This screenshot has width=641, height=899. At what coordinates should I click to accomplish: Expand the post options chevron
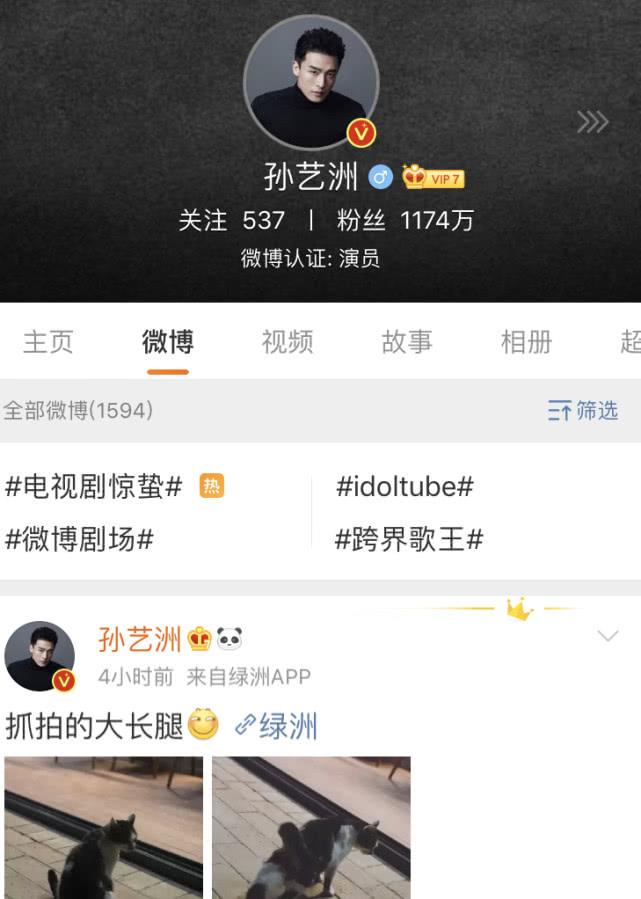(x=607, y=636)
